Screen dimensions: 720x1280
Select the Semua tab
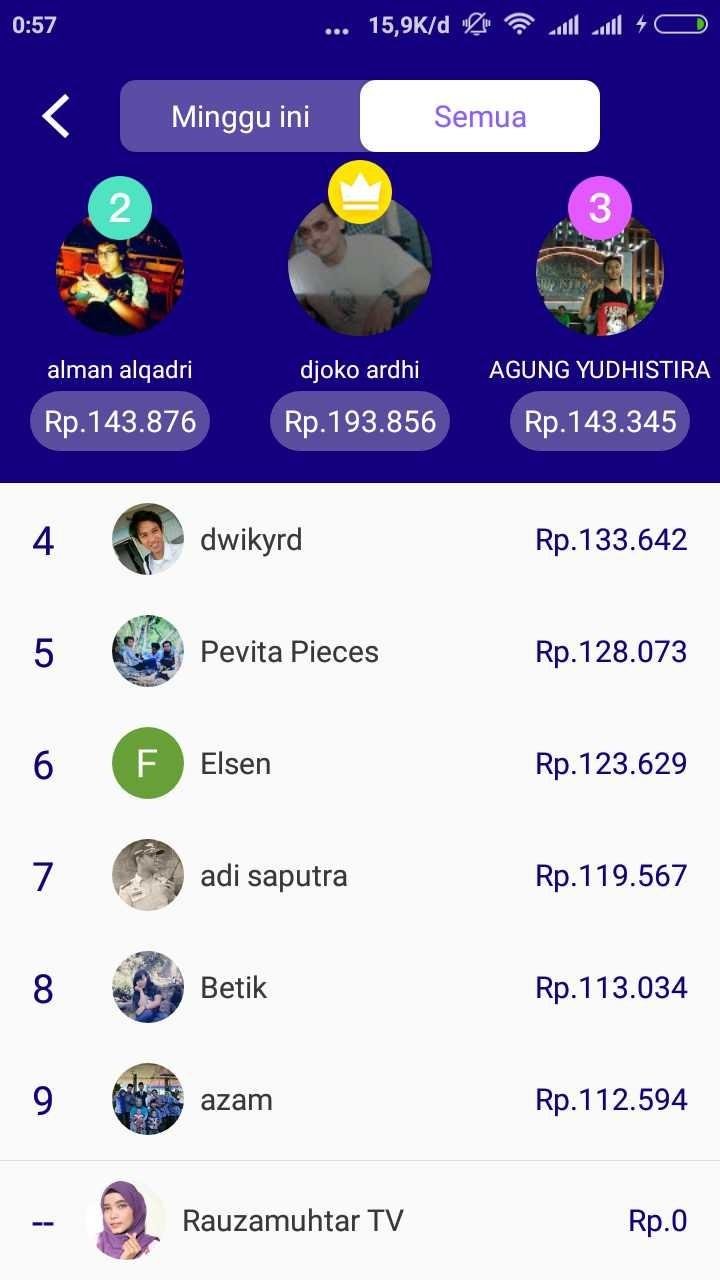tap(480, 116)
